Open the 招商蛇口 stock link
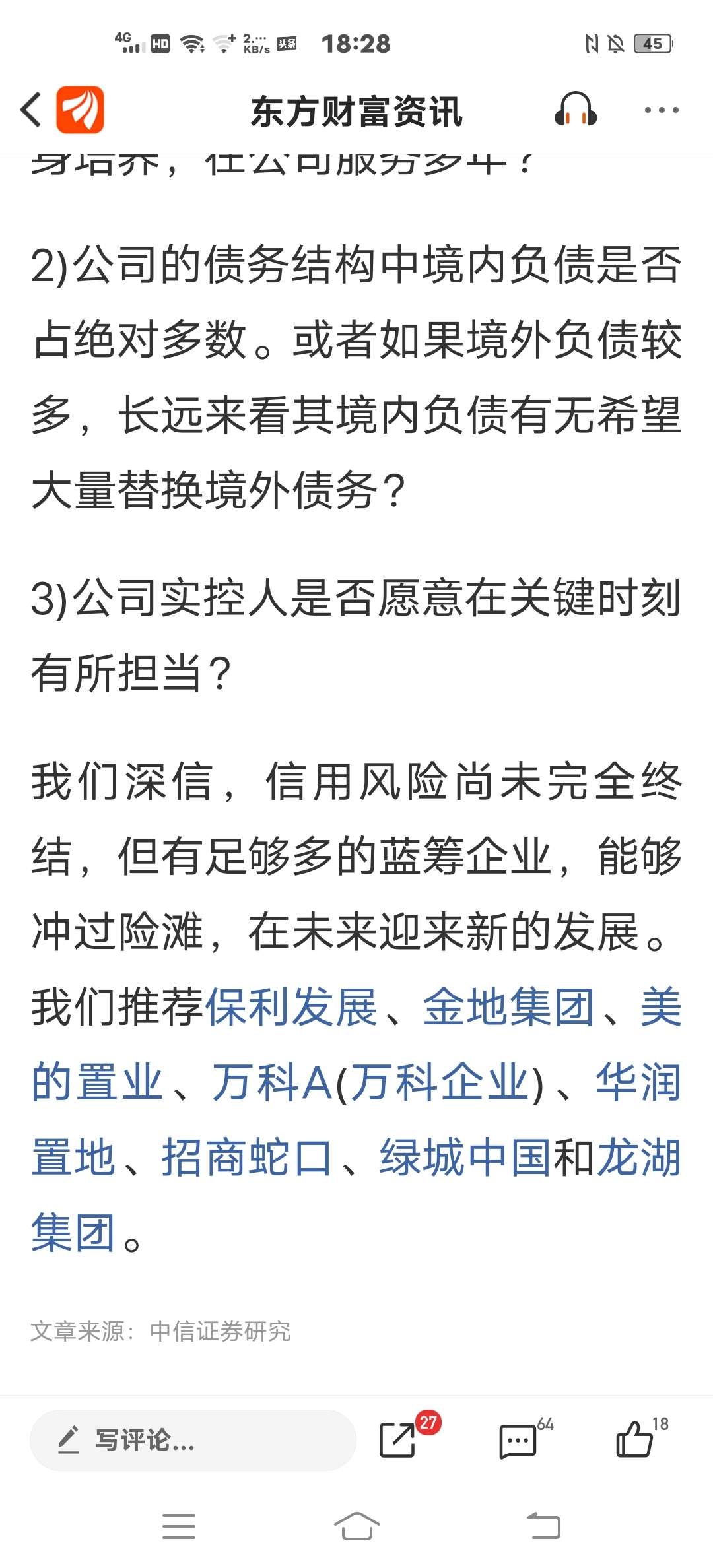713x1568 pixels. point(246,1158)
